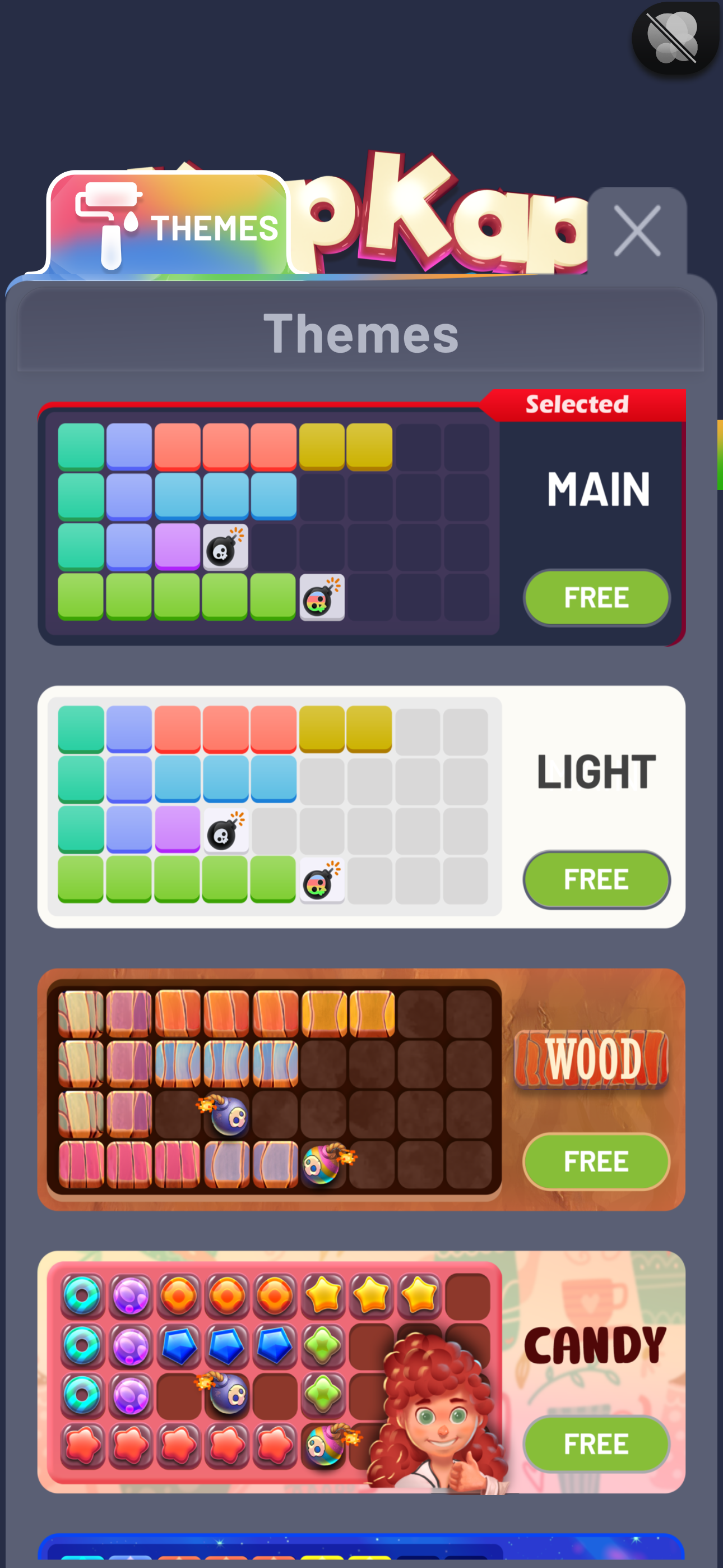Open the MAIN theme block preview
This screenshot has width=723, height=1568.
tap(272, 522)
